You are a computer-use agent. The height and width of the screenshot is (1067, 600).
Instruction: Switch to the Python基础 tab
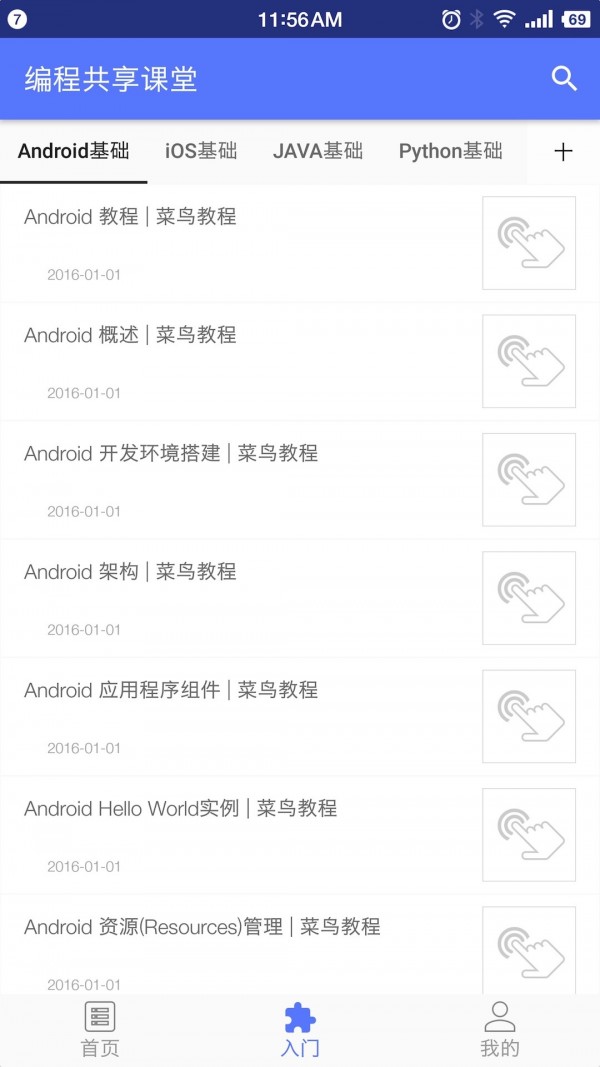click(x=450, y=152)
